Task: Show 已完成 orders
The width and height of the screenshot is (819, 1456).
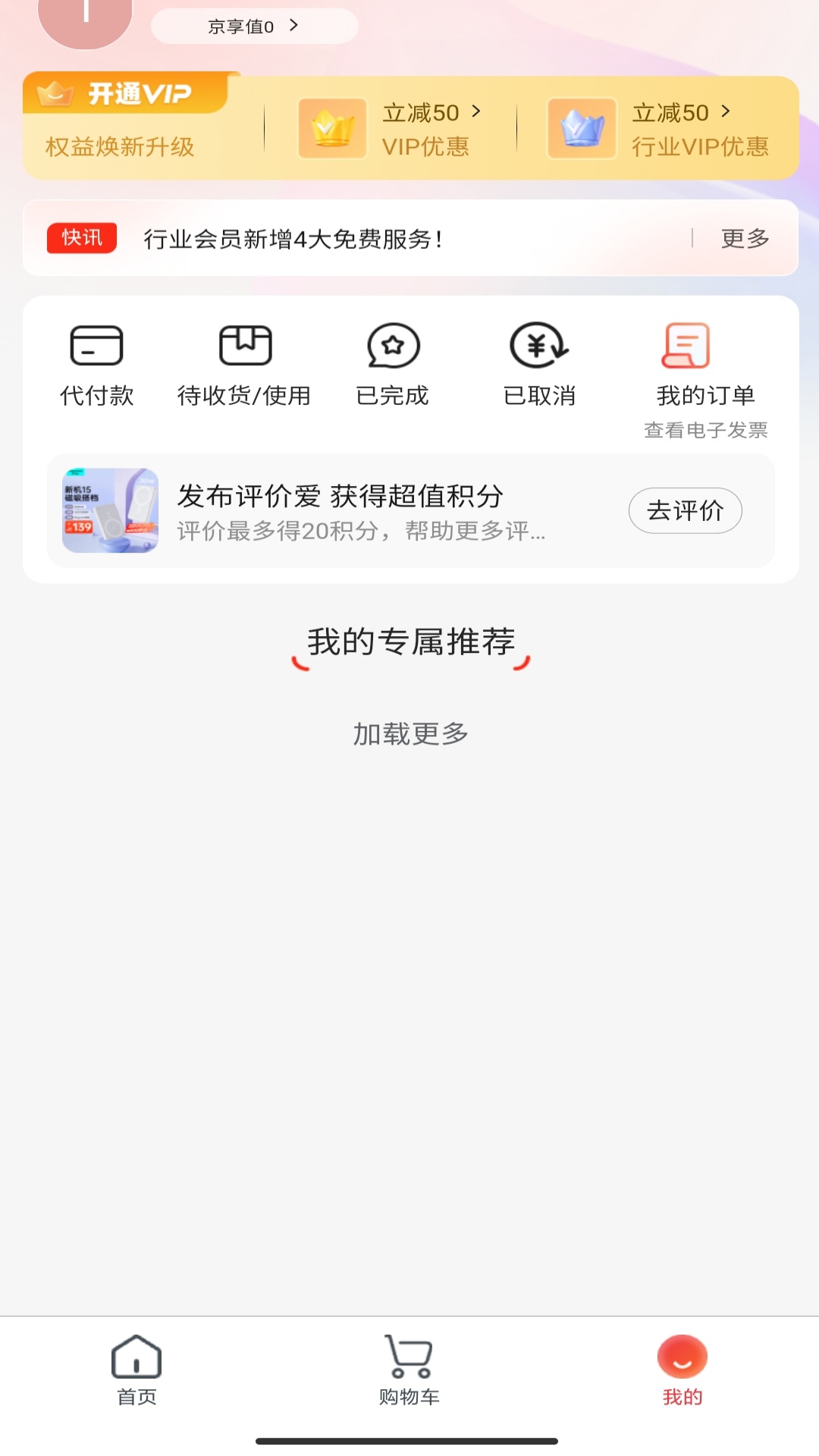Action: 392,365
